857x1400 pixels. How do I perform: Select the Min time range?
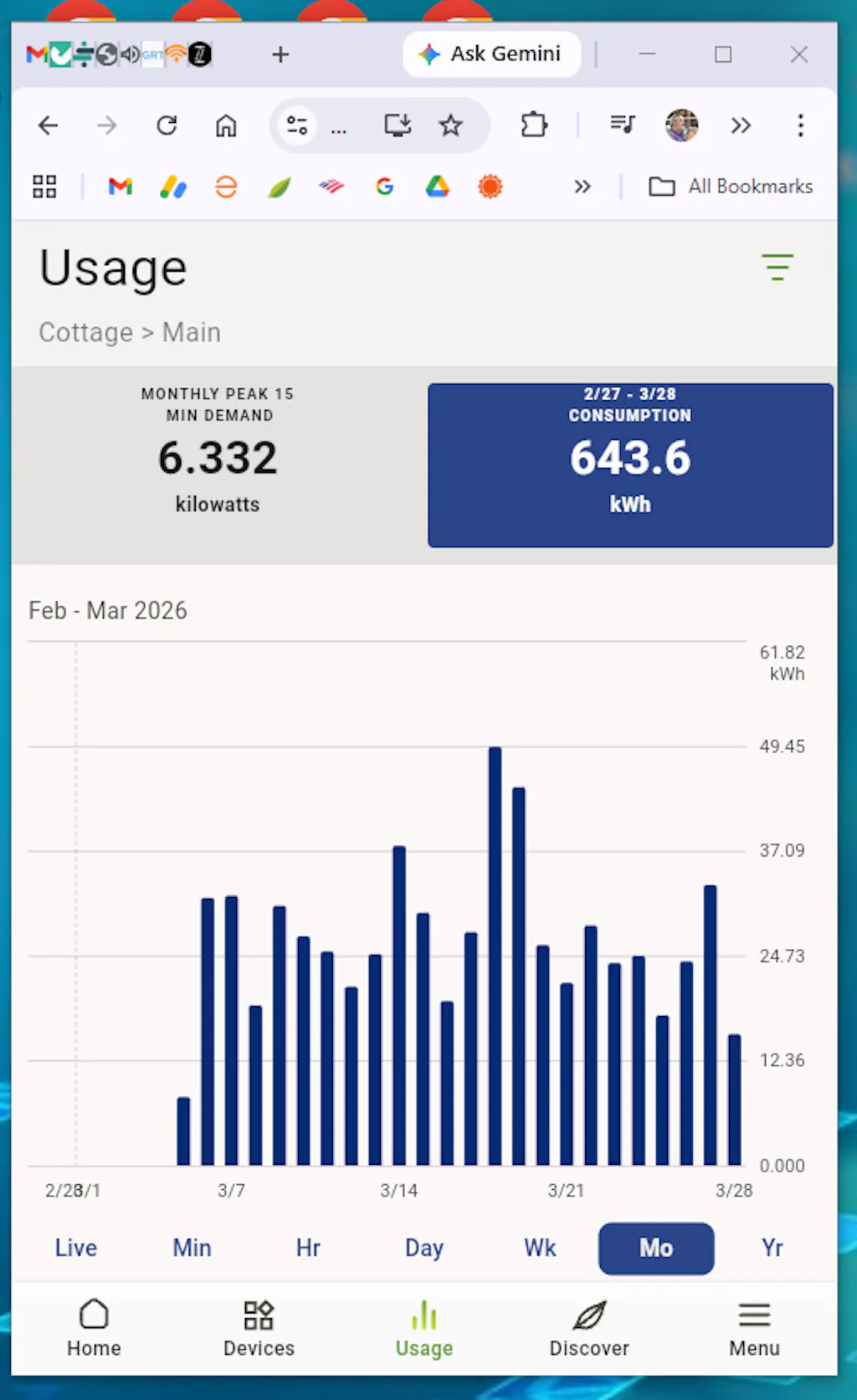(x=192, y=1248)
